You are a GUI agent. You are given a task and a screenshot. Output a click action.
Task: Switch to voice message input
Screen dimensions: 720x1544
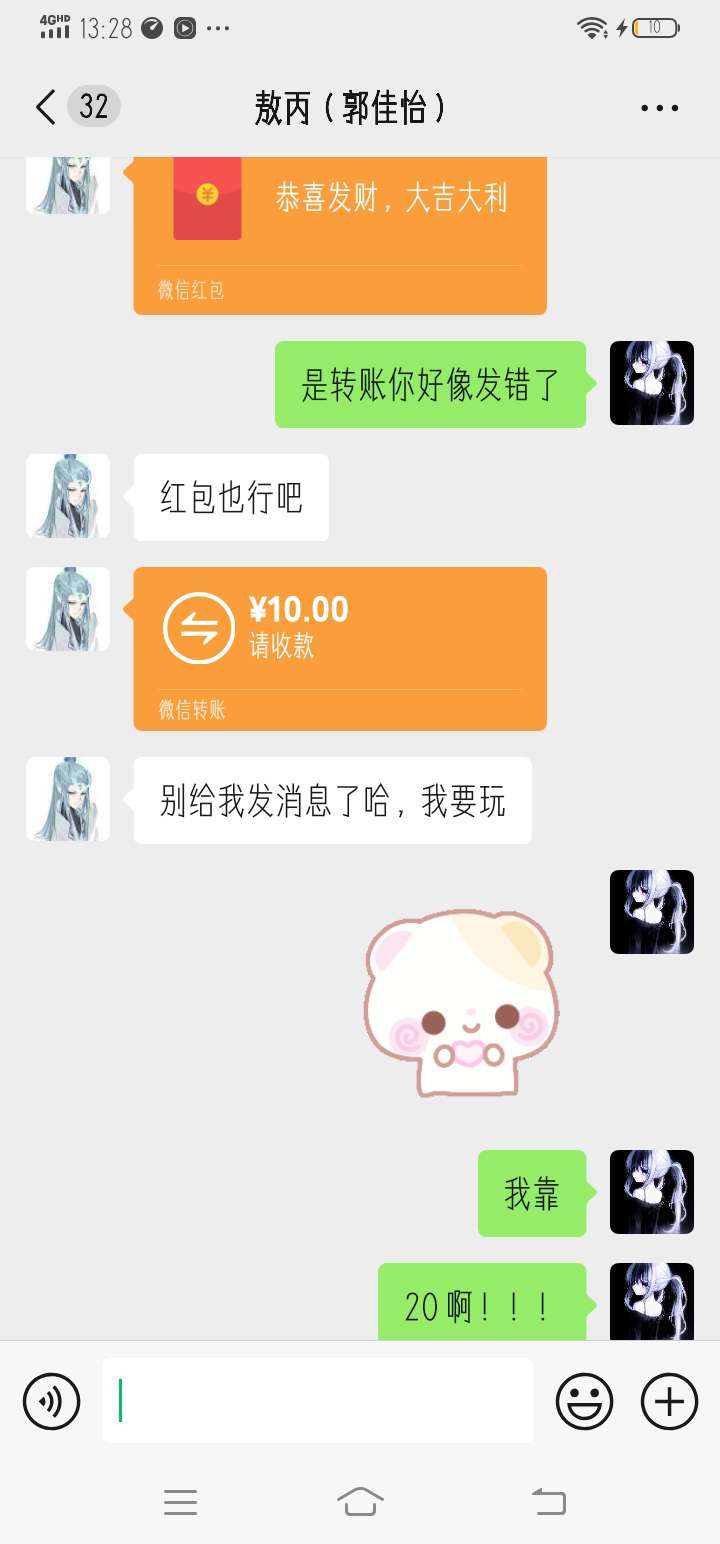click(x=51, y=1401)
